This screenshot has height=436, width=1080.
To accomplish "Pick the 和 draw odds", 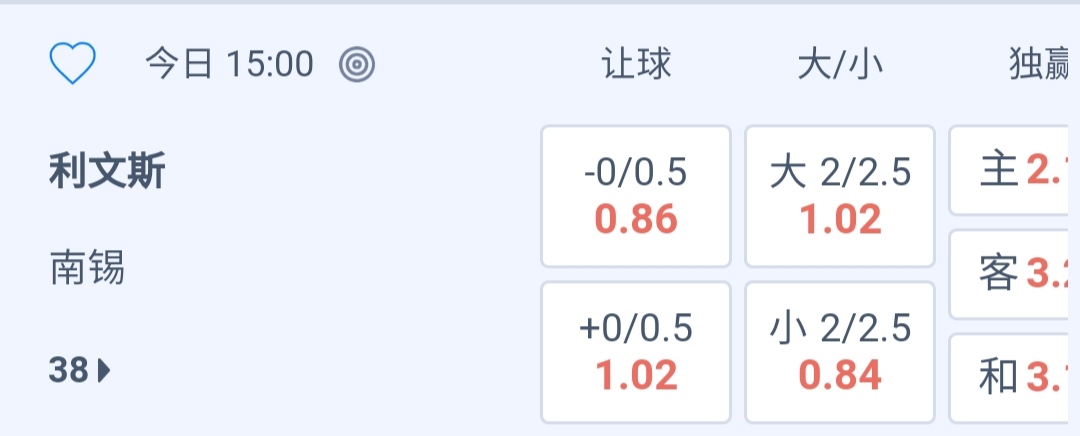I will (1014, 376).
